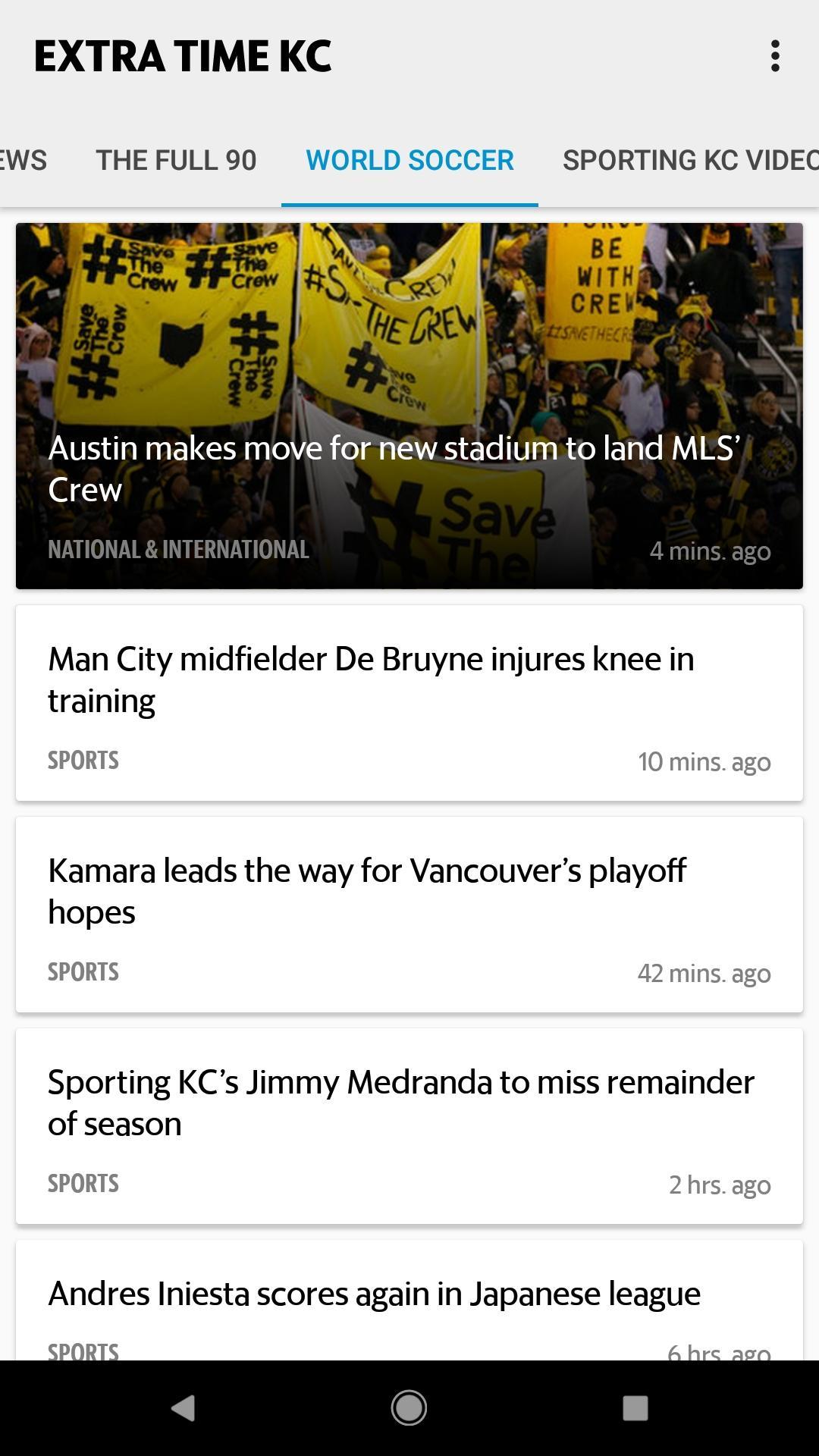Screen dimensions: 819x1456
Task: Tap the NATIONAL & INTERNATIONAL category label
Action: pyautogui.click(x=178, y=550)
